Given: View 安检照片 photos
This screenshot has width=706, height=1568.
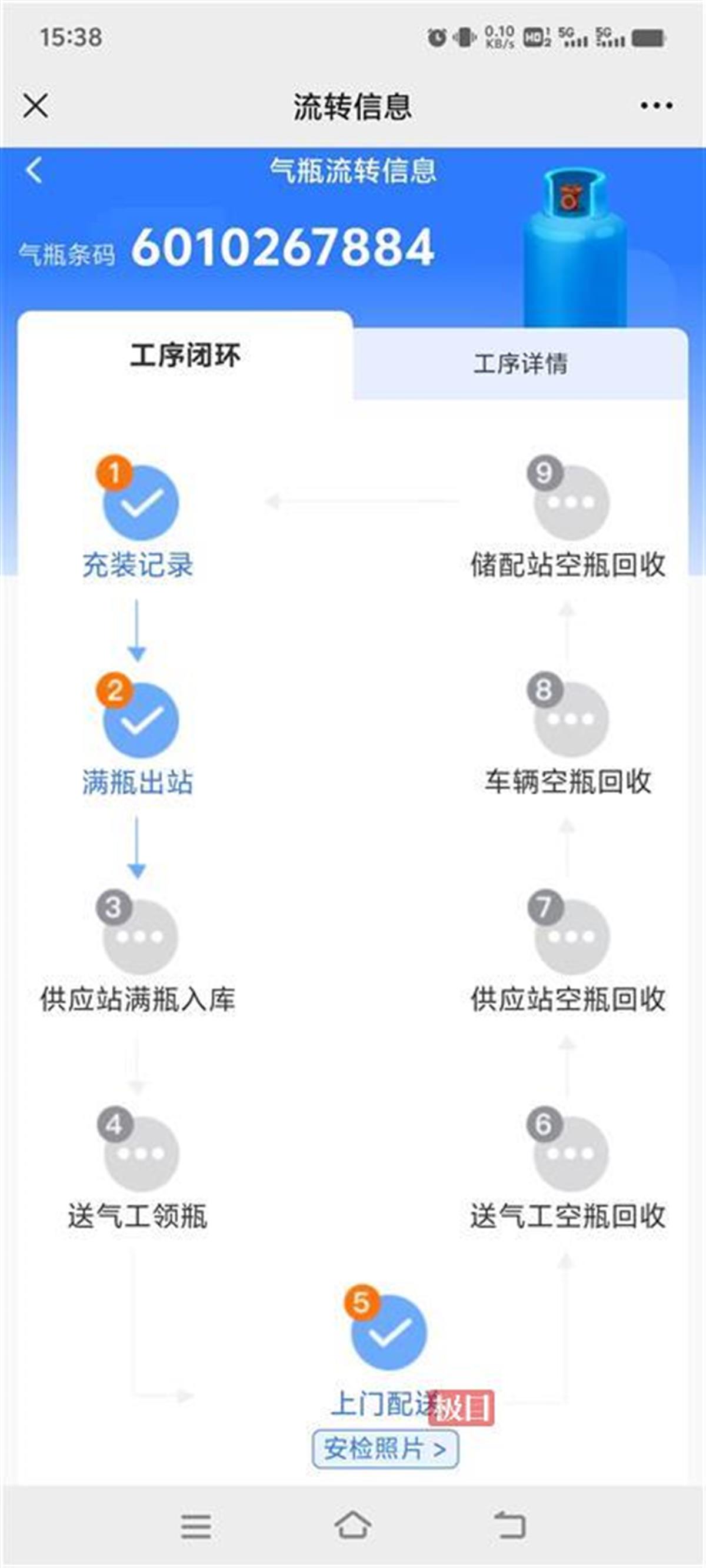Looking at the screenshot, I should [385, 1449].
